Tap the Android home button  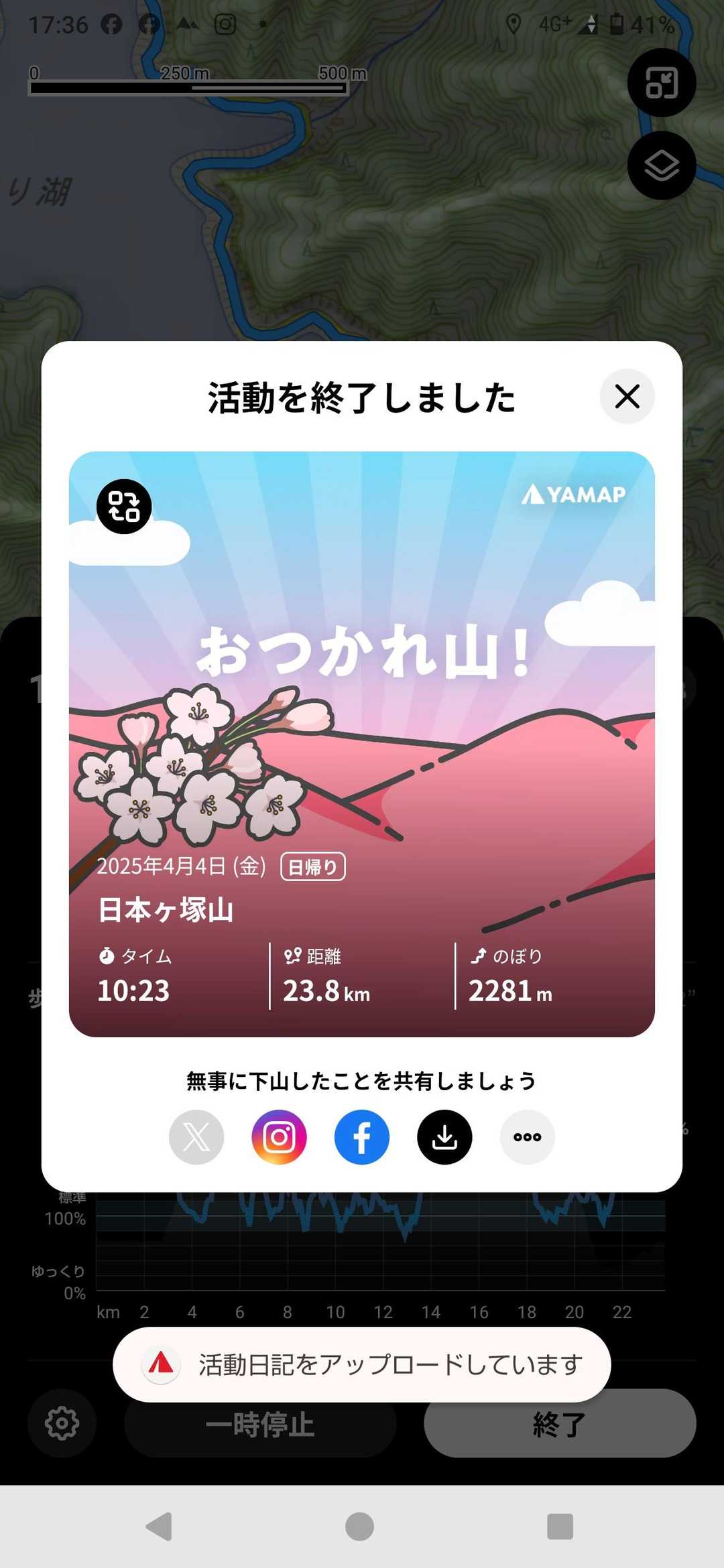(360, 1526)
